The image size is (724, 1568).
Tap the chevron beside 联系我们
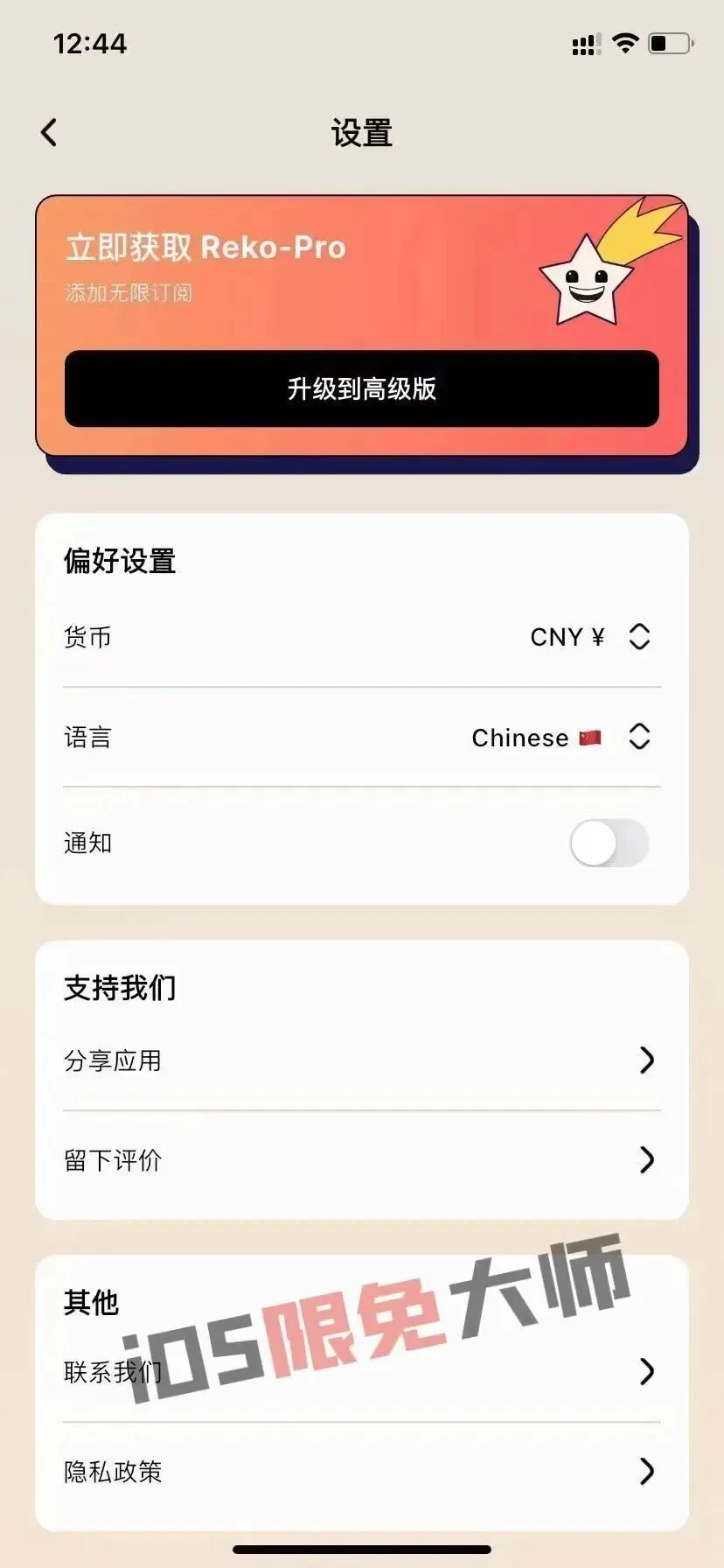tap(647, 1372)
